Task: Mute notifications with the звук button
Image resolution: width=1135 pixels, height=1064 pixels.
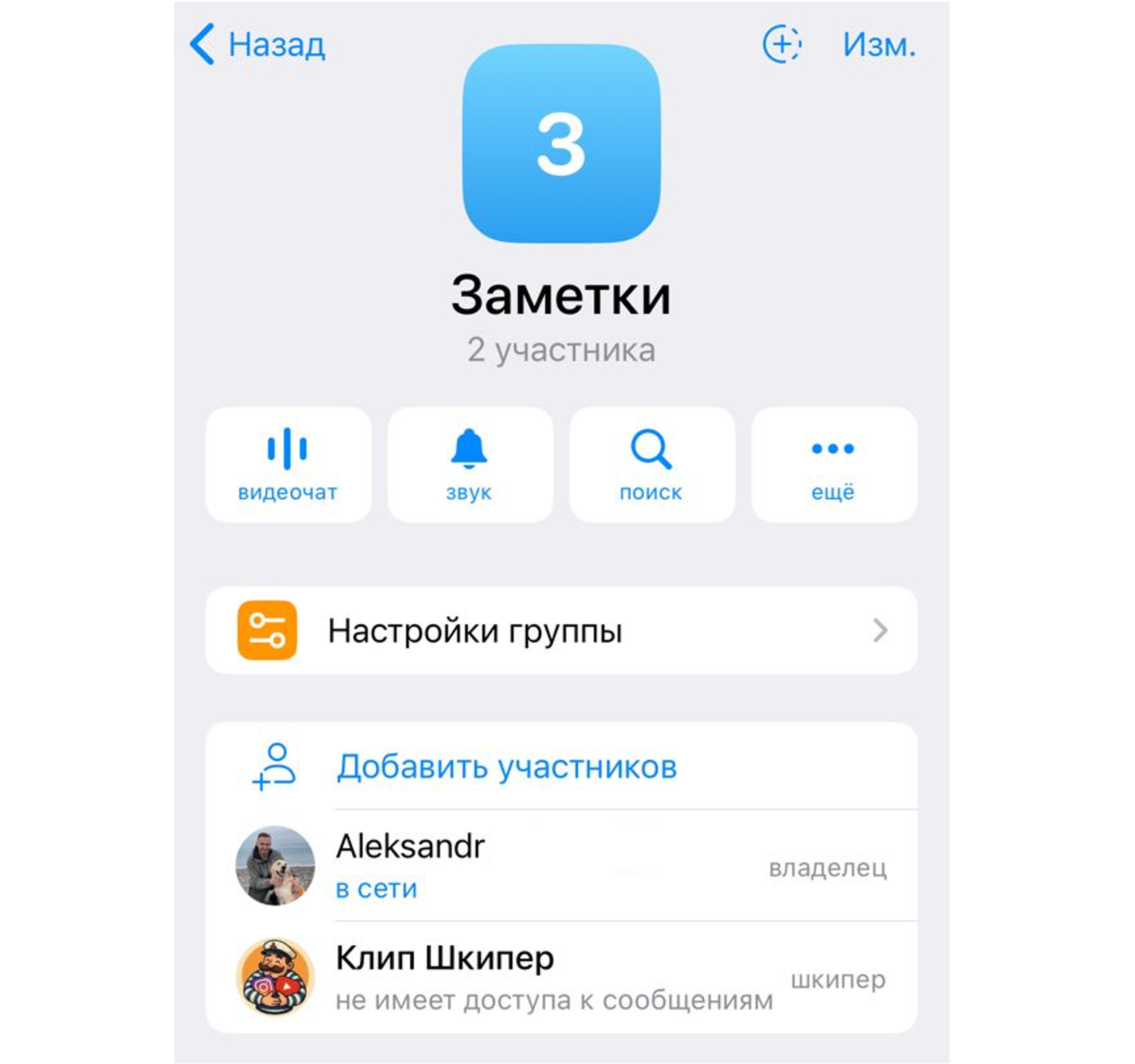Action: pos(470,464)
